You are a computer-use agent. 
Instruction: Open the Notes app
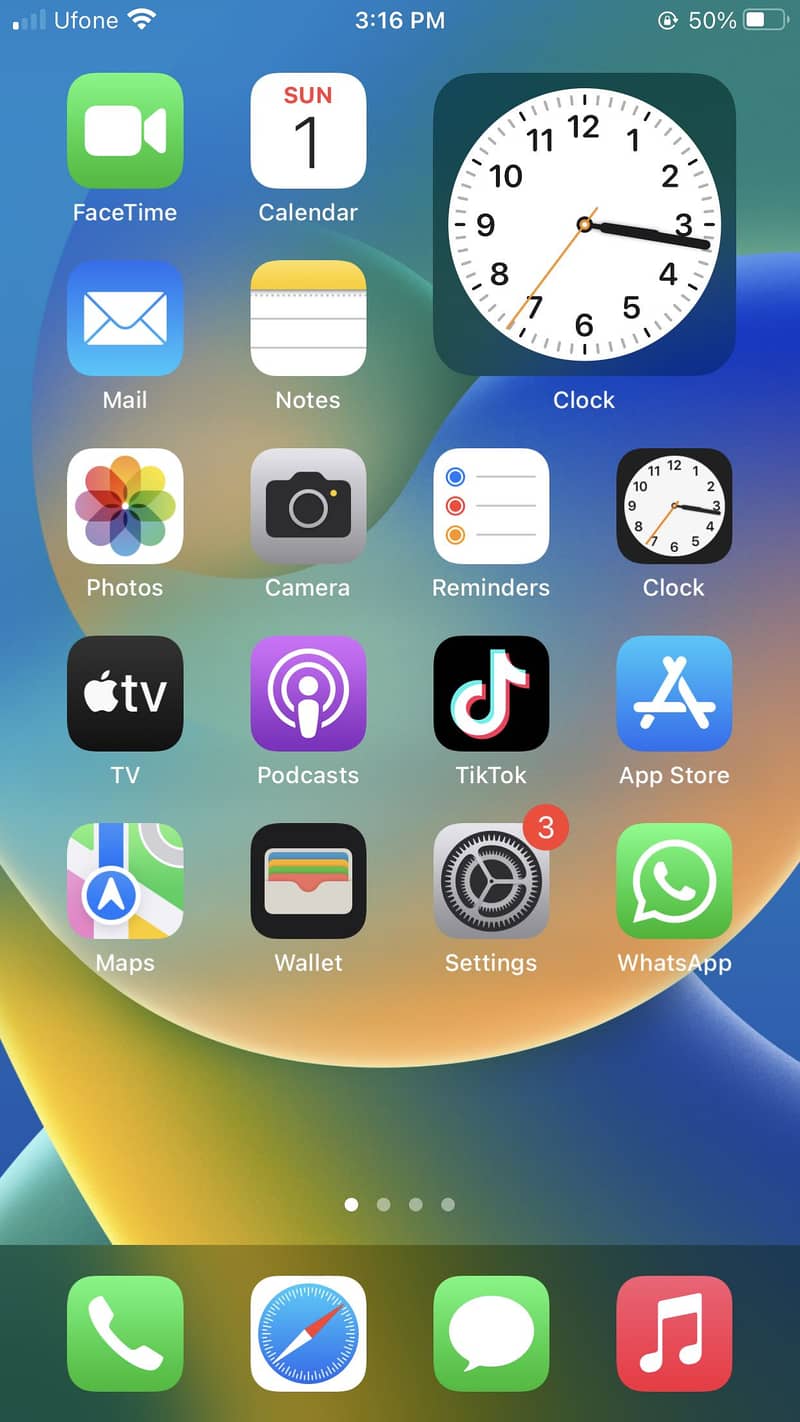pyautogui.click(x=308, y=318)
